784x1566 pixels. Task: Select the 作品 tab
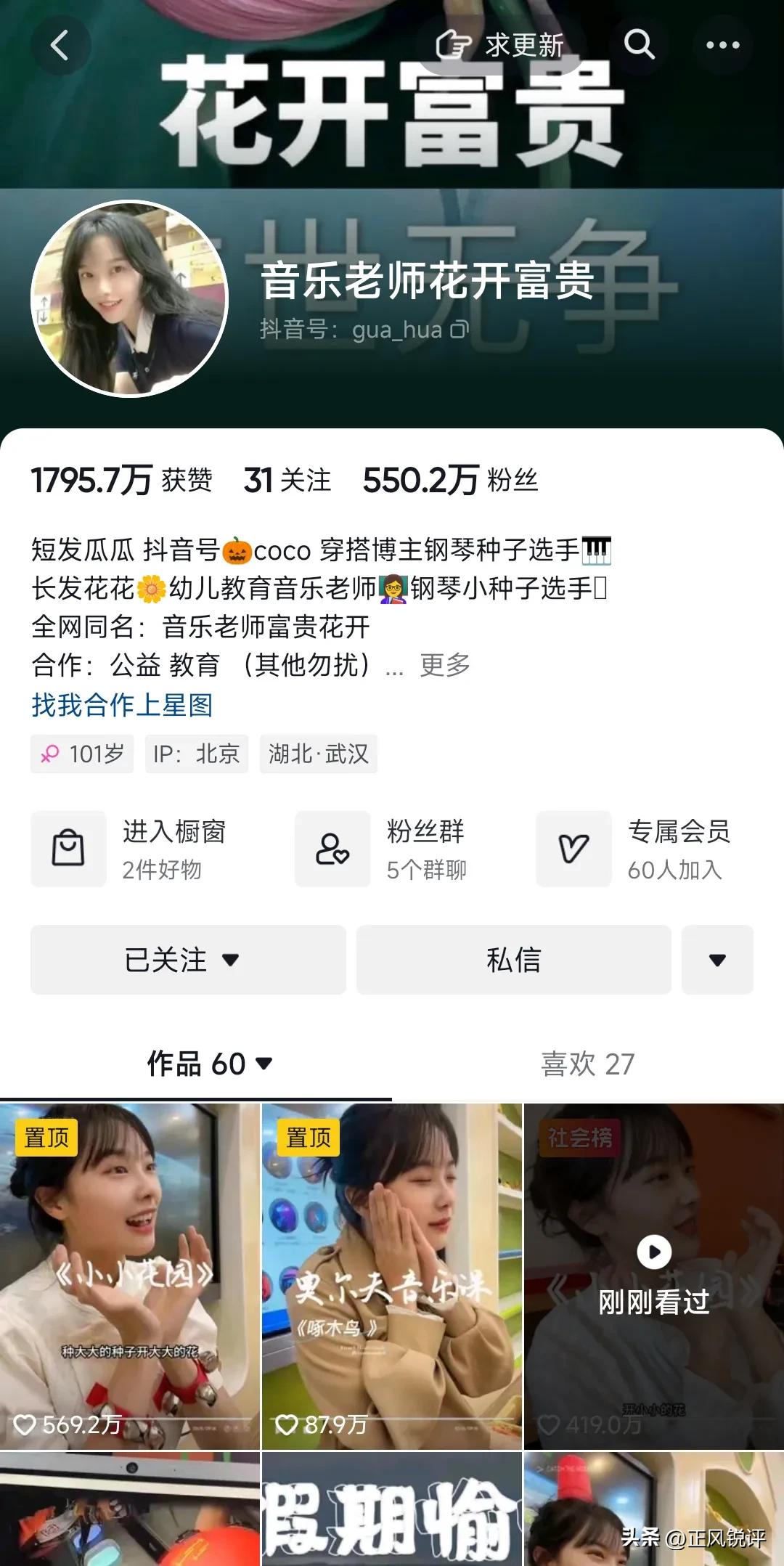196,1064
